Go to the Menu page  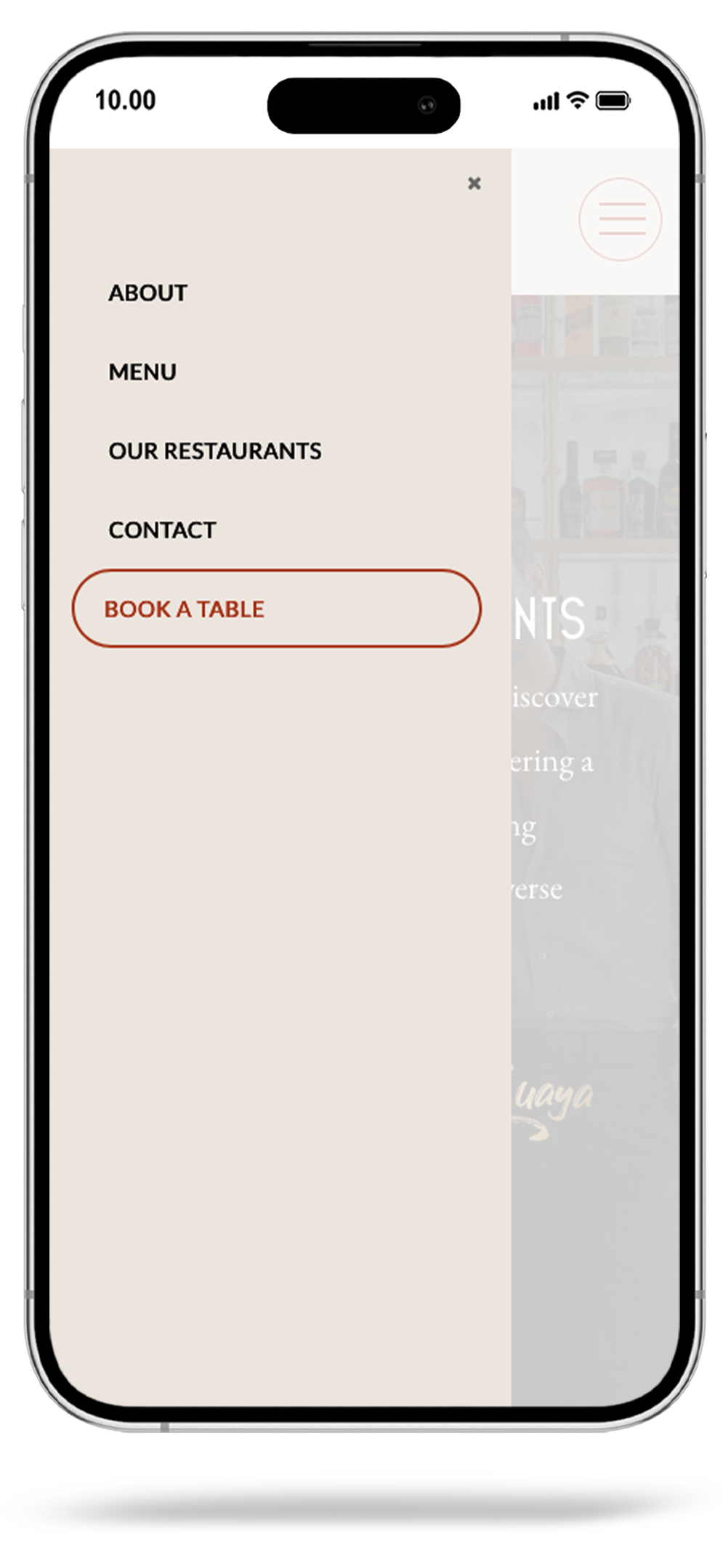pos(142,373)
